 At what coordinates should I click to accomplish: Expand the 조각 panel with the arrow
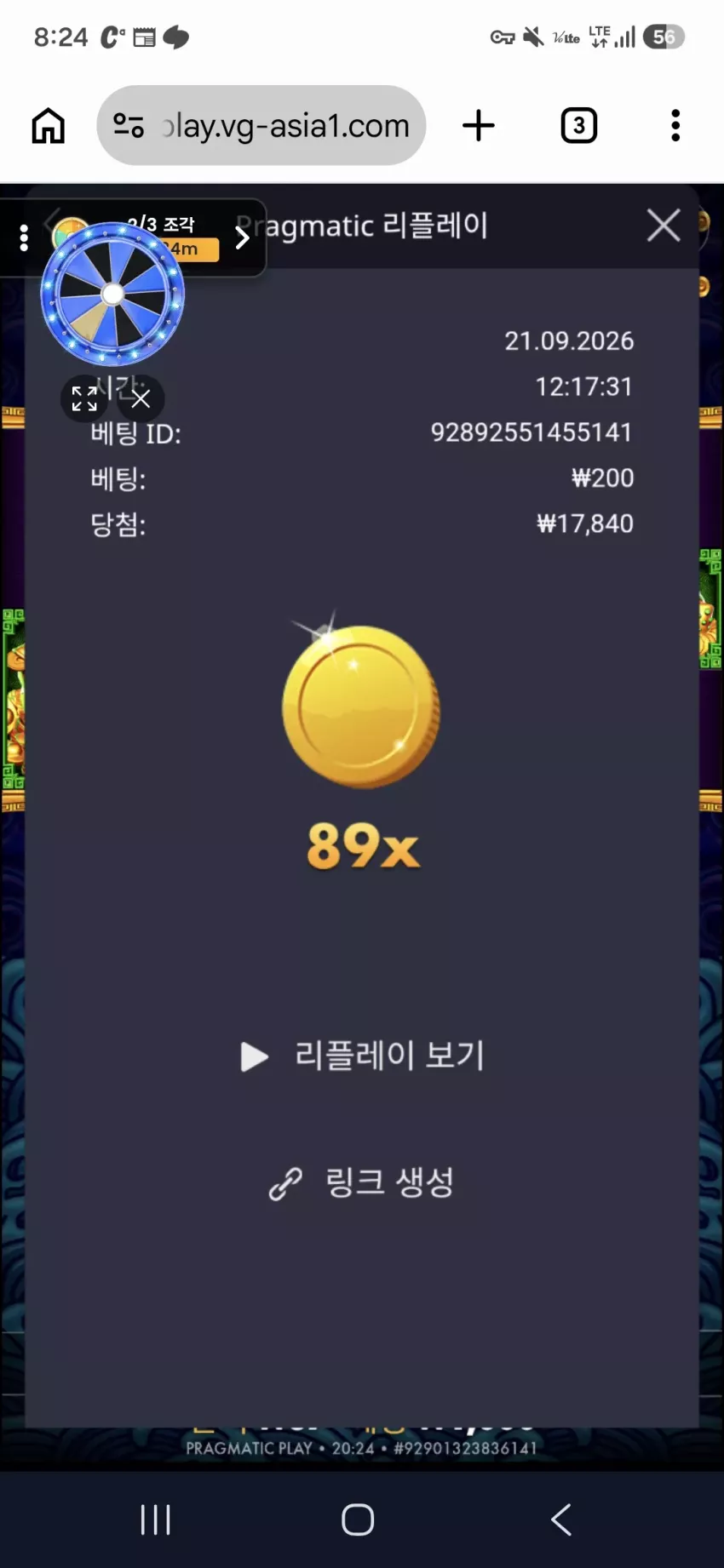(242, 237)
